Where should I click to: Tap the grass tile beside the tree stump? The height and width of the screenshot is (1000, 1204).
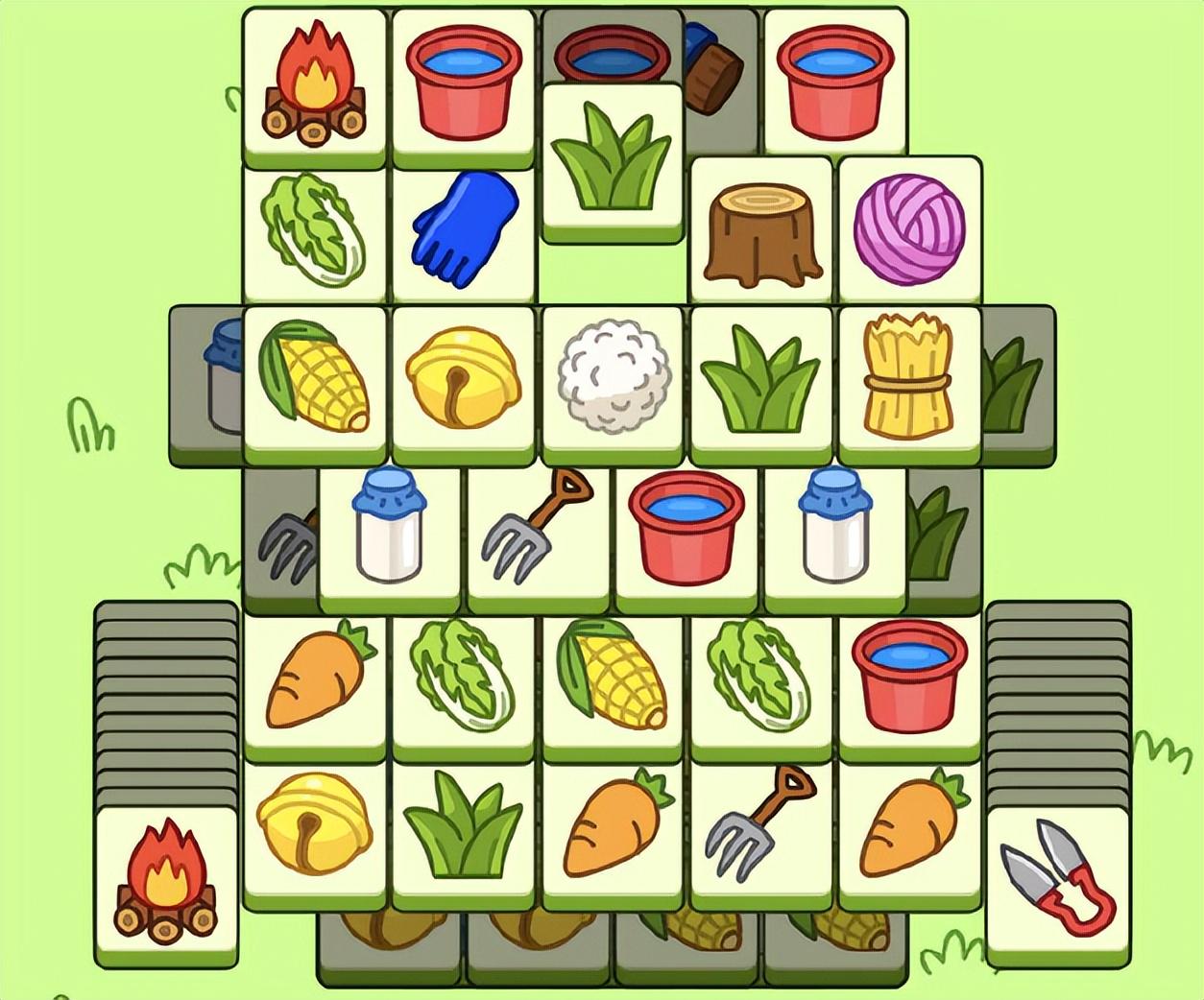pos(613,160)
